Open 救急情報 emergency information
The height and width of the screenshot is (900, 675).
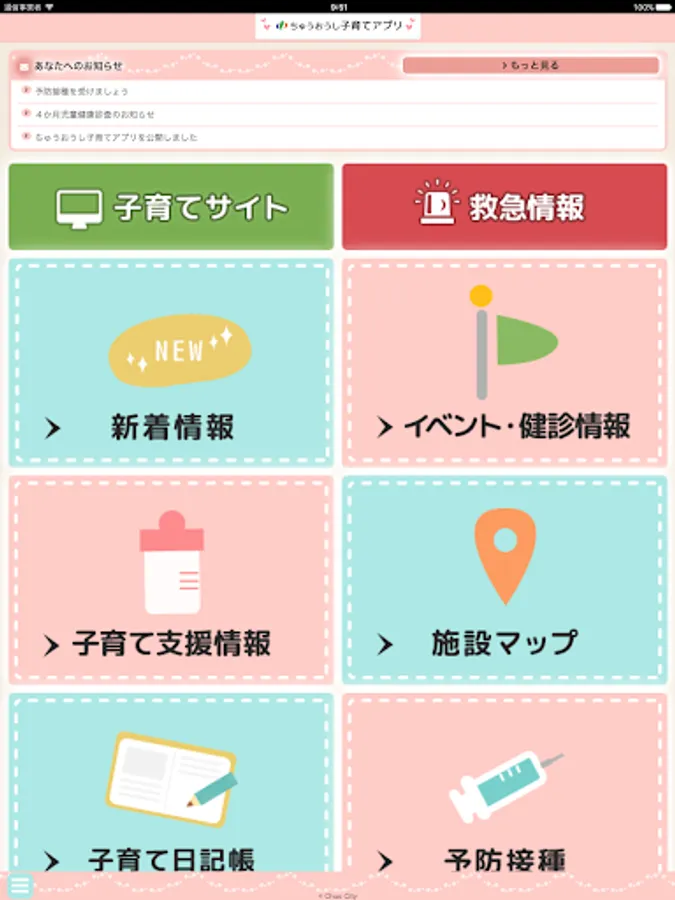pos(504,207)
